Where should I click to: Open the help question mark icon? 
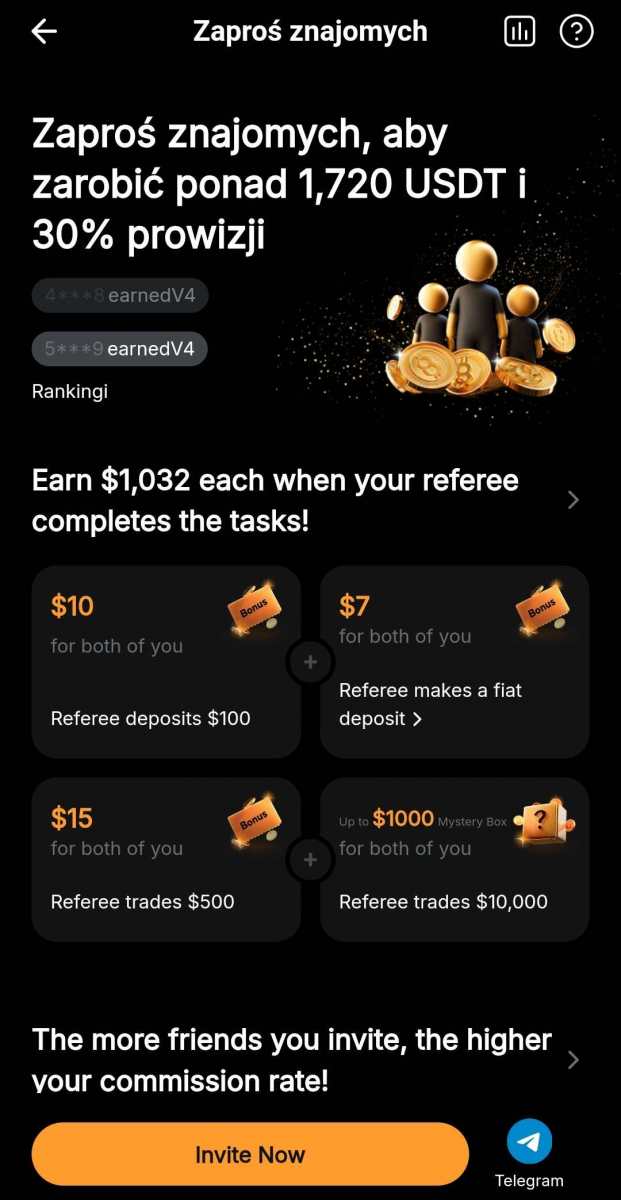576,32
